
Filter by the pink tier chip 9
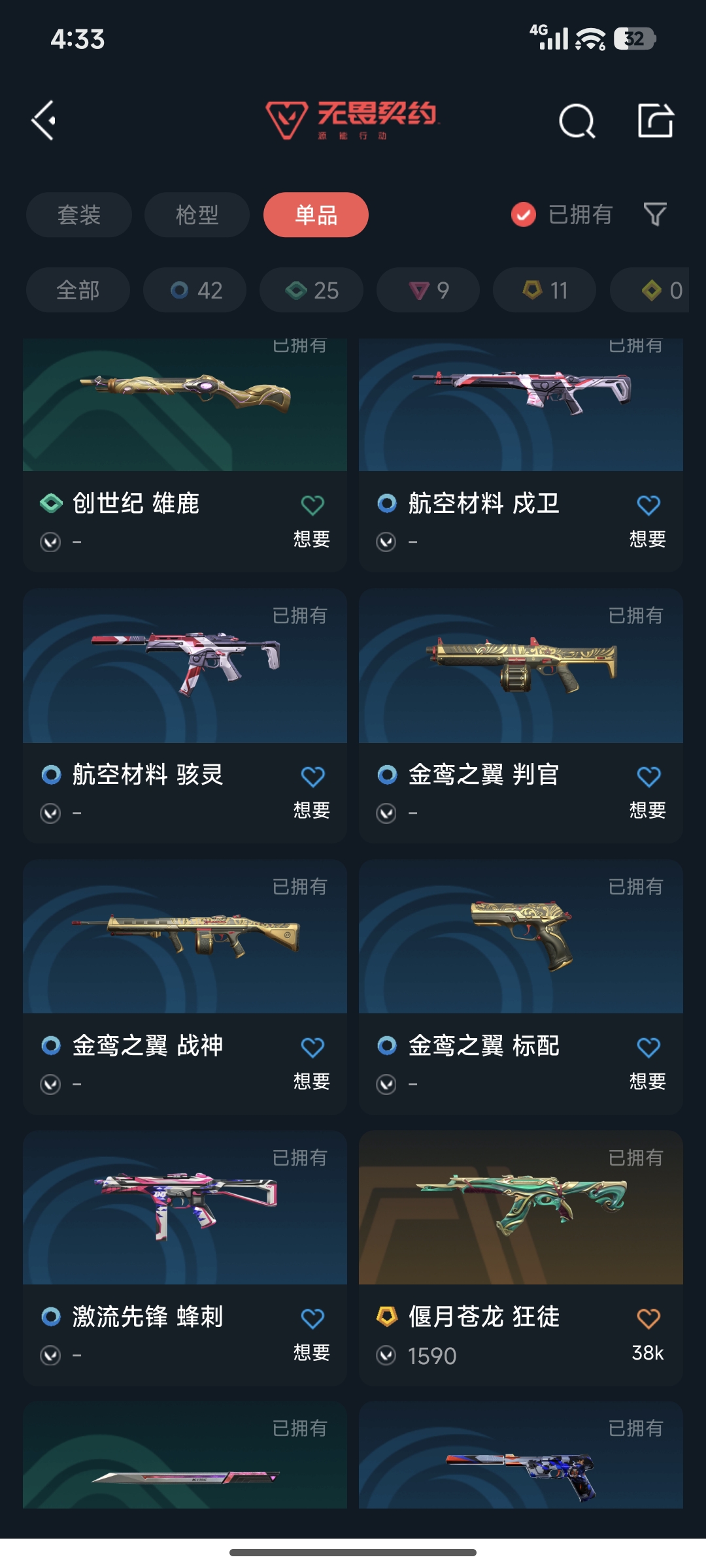[428, 290]
